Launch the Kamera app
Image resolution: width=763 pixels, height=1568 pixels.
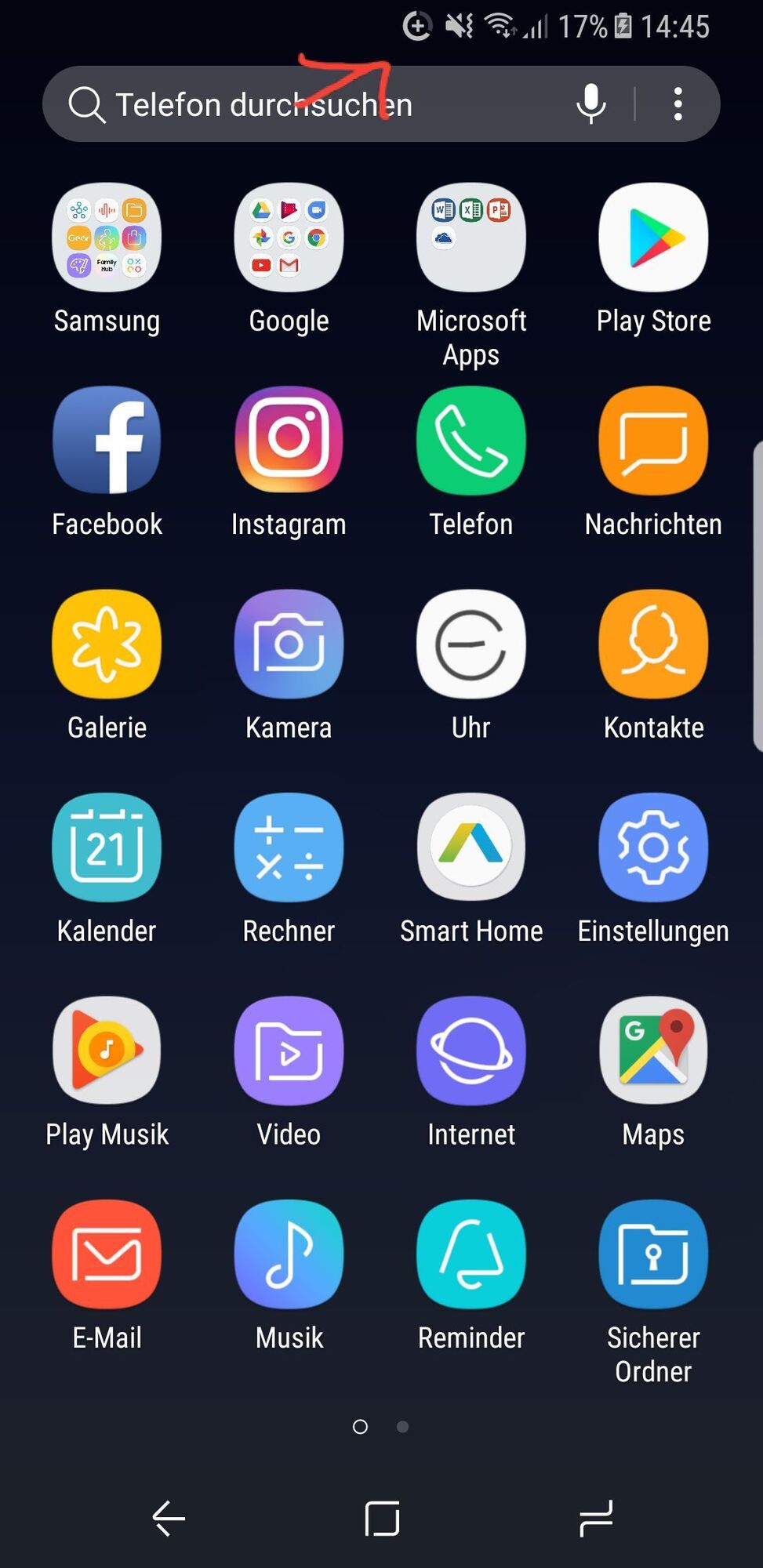point(289,644)
